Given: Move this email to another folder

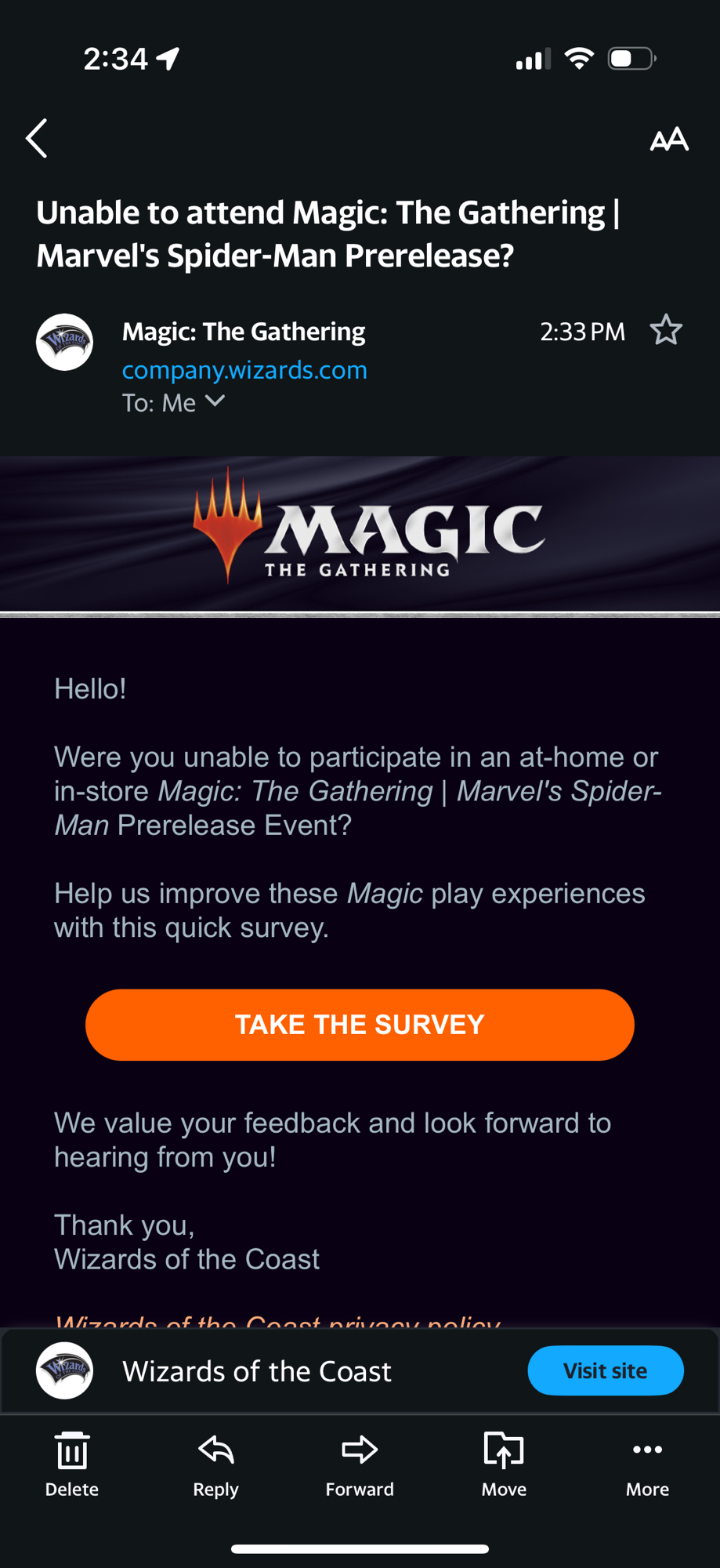Looking at the screenshot, I should 504,1463.
